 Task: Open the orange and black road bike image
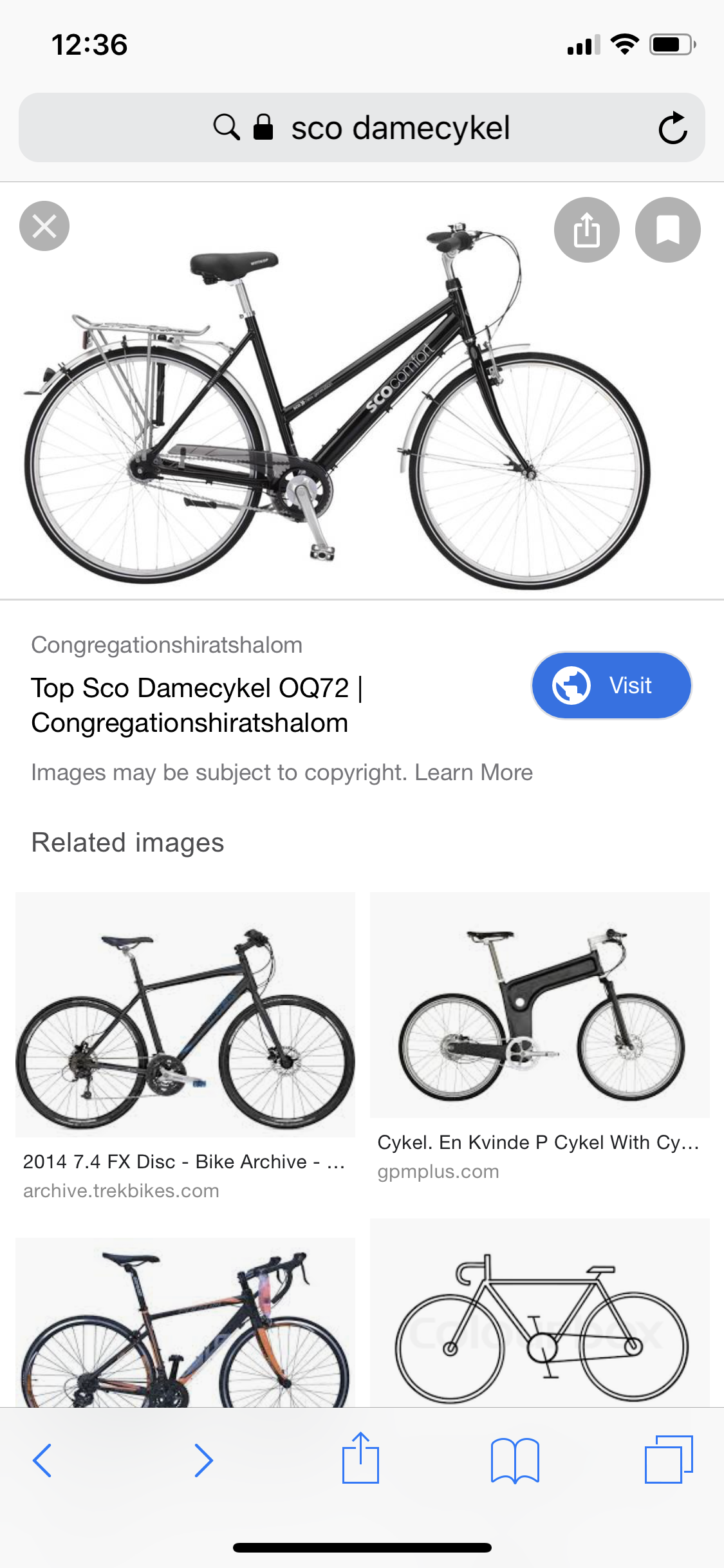[x=185, y=1323]
